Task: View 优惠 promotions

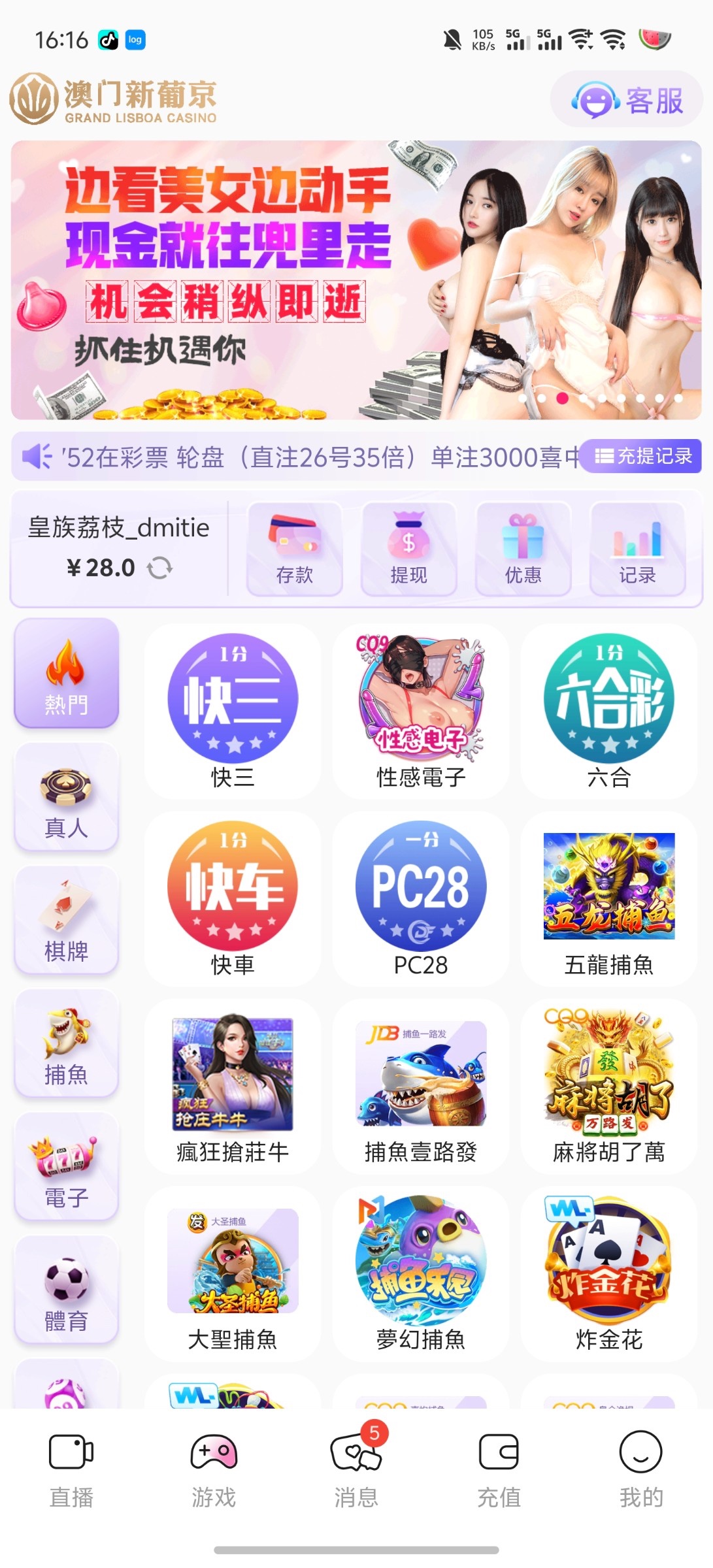Action: pyautogui.click(x=523, y=549)
